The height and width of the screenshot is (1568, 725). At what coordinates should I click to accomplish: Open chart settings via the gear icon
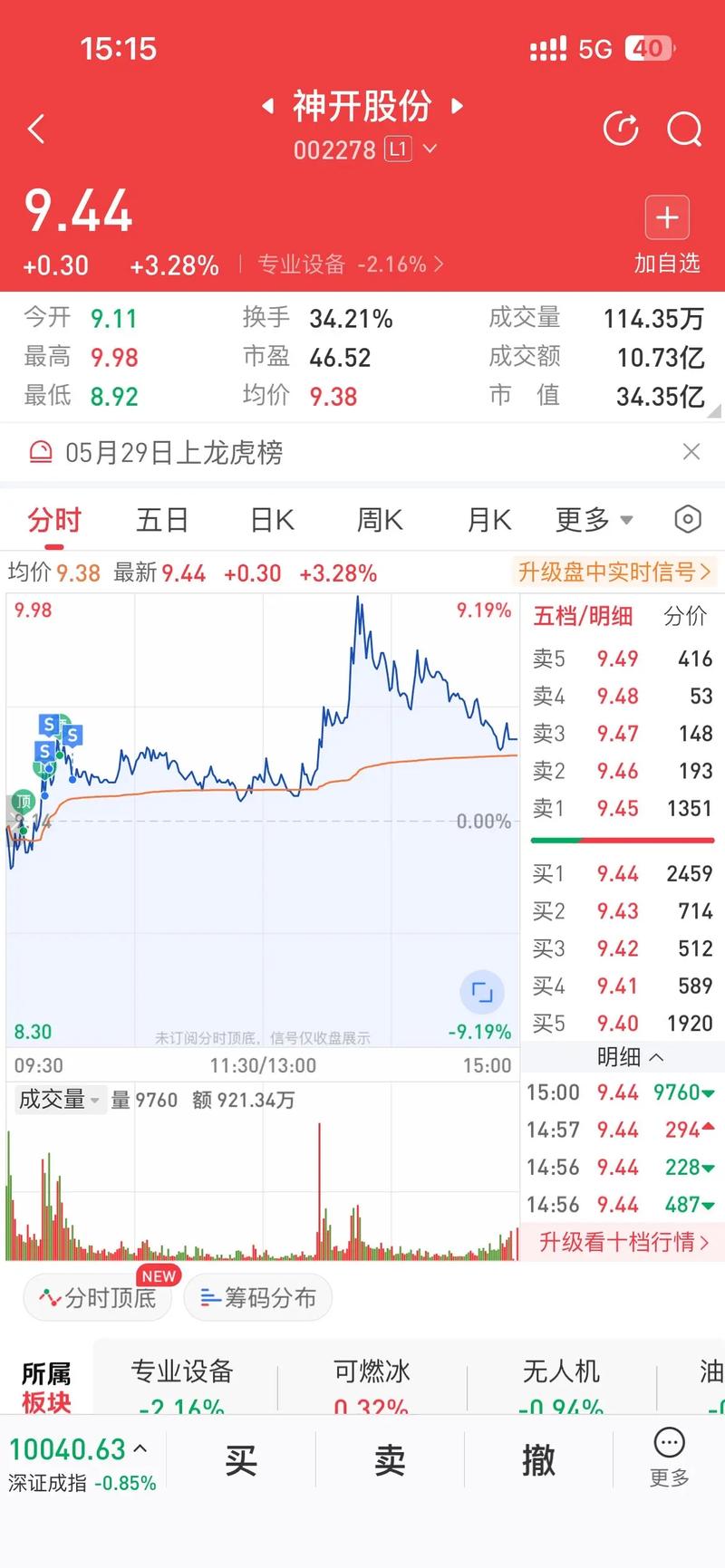[x=686, y=519]
